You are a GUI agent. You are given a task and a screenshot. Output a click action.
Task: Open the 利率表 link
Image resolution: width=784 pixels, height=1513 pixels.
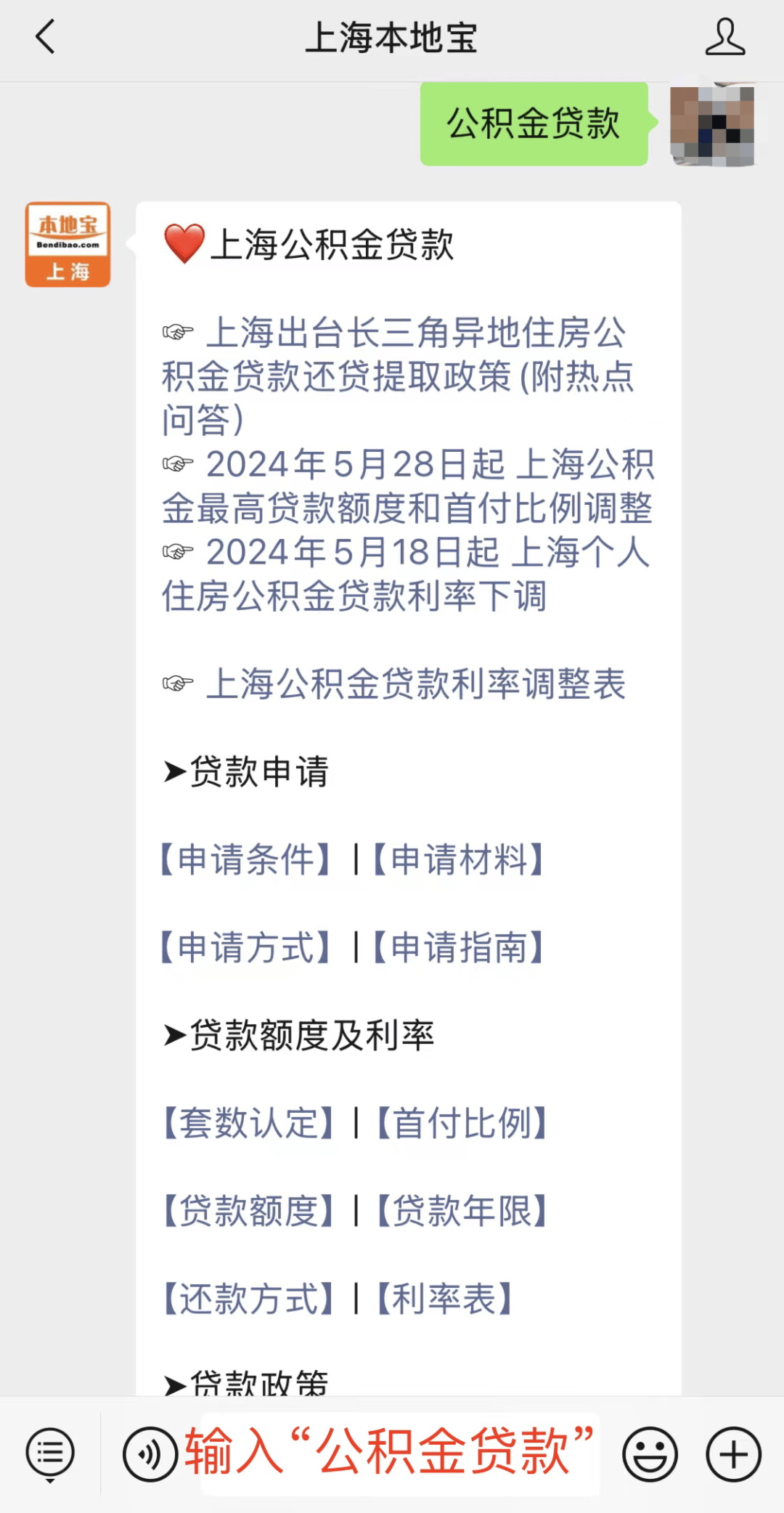tap(443, 1299)
